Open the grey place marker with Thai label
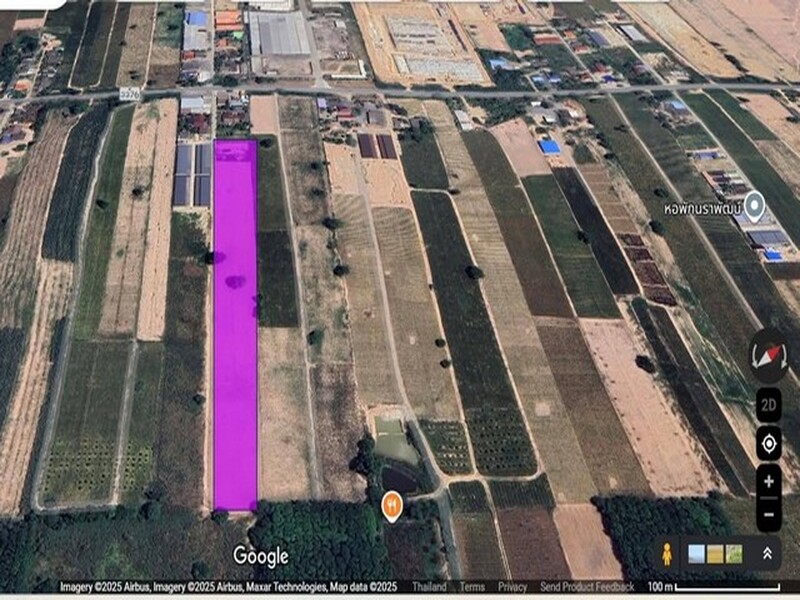800x600 pixels. pyautogui.click(x=754, y=206)
